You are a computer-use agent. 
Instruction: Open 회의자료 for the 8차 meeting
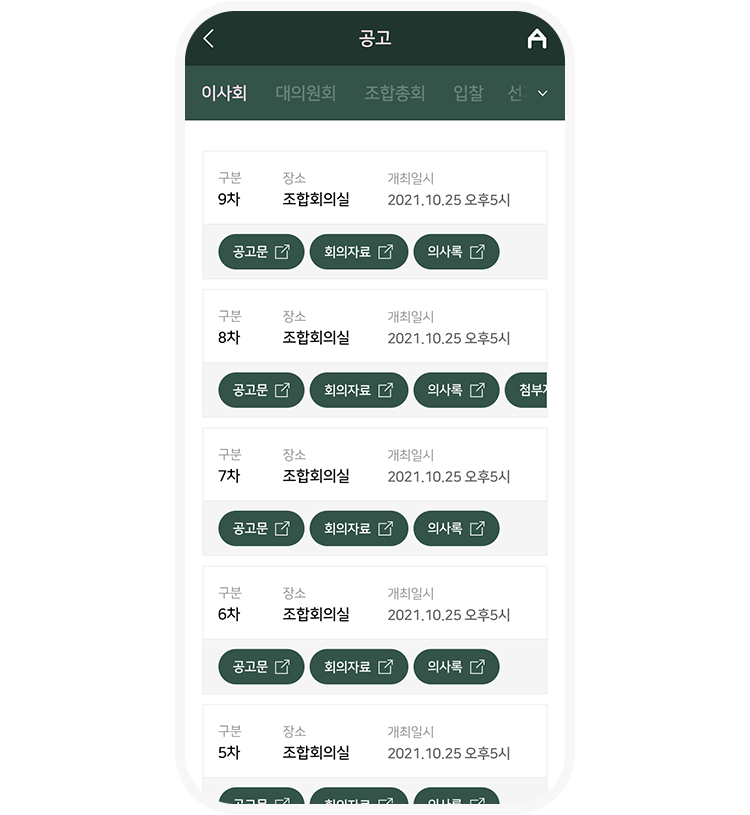pos(358,390)
